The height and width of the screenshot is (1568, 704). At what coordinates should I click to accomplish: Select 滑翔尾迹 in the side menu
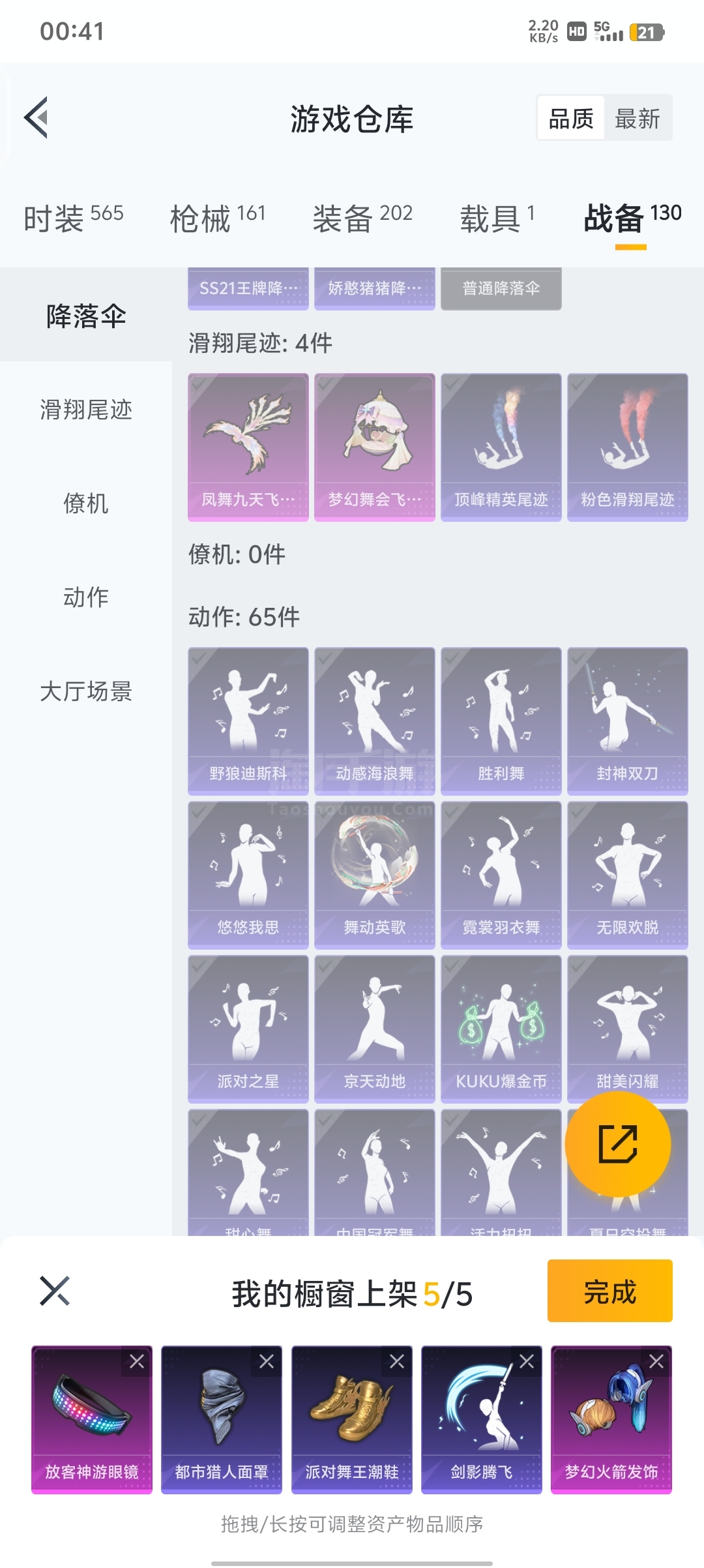[x=85, y=410]
